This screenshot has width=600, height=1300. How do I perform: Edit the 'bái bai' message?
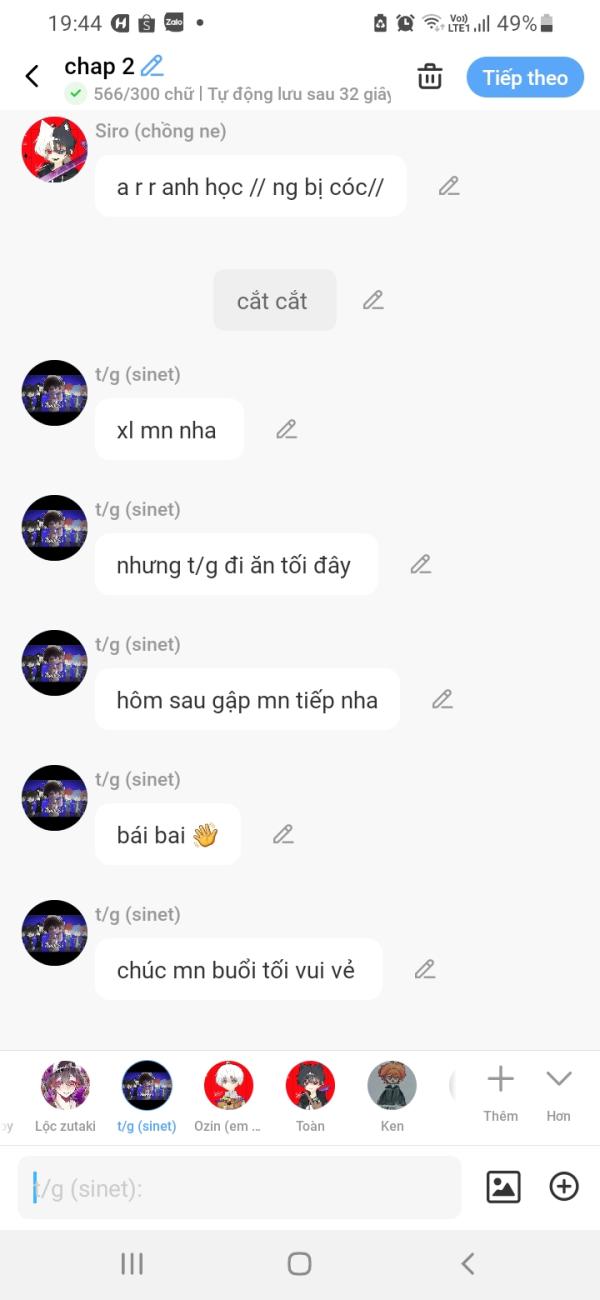click(283, 834)
